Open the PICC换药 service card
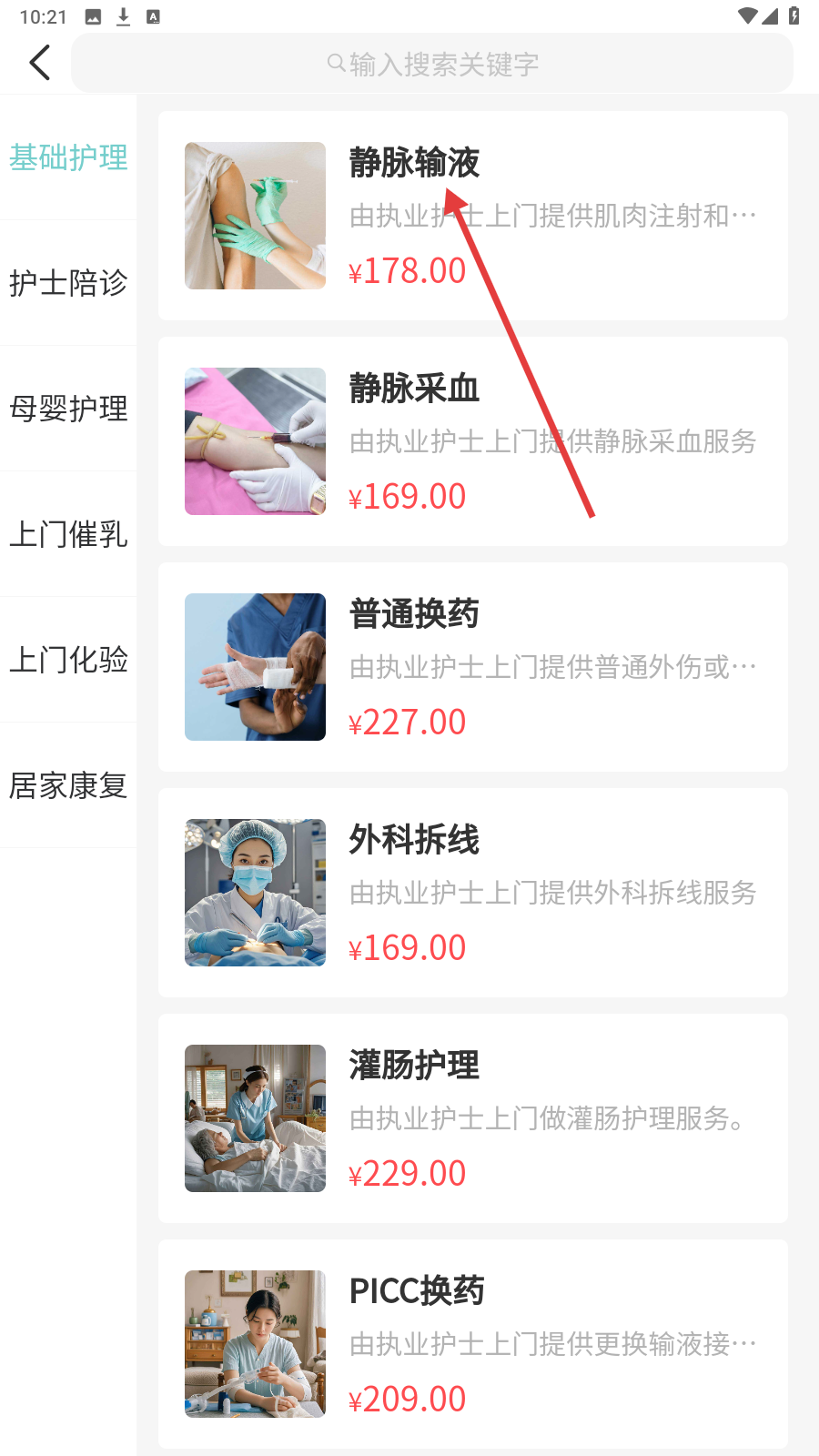The width and height of the screenshot is (819, 1456). [472, 1344]
